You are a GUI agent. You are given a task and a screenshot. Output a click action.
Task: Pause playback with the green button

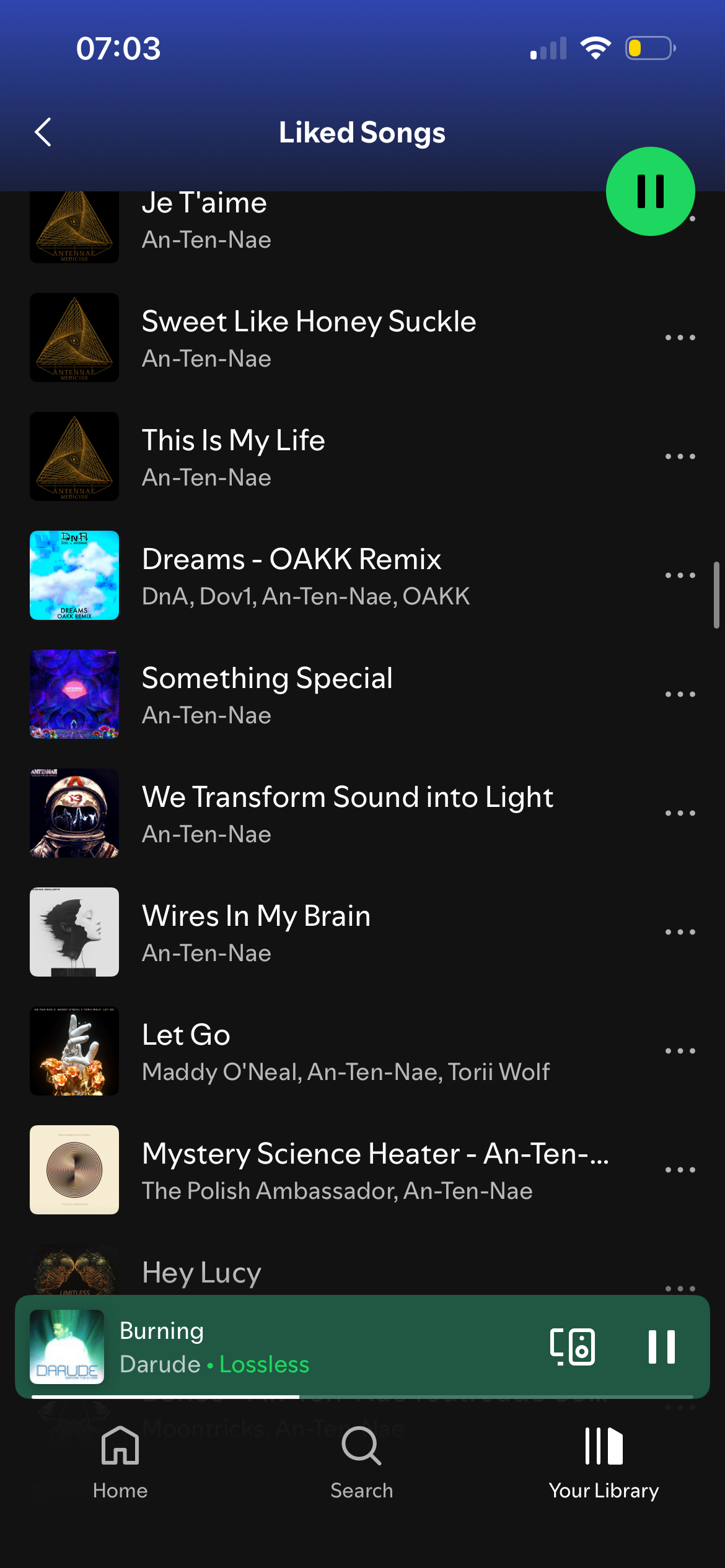[x=650, y=191]
